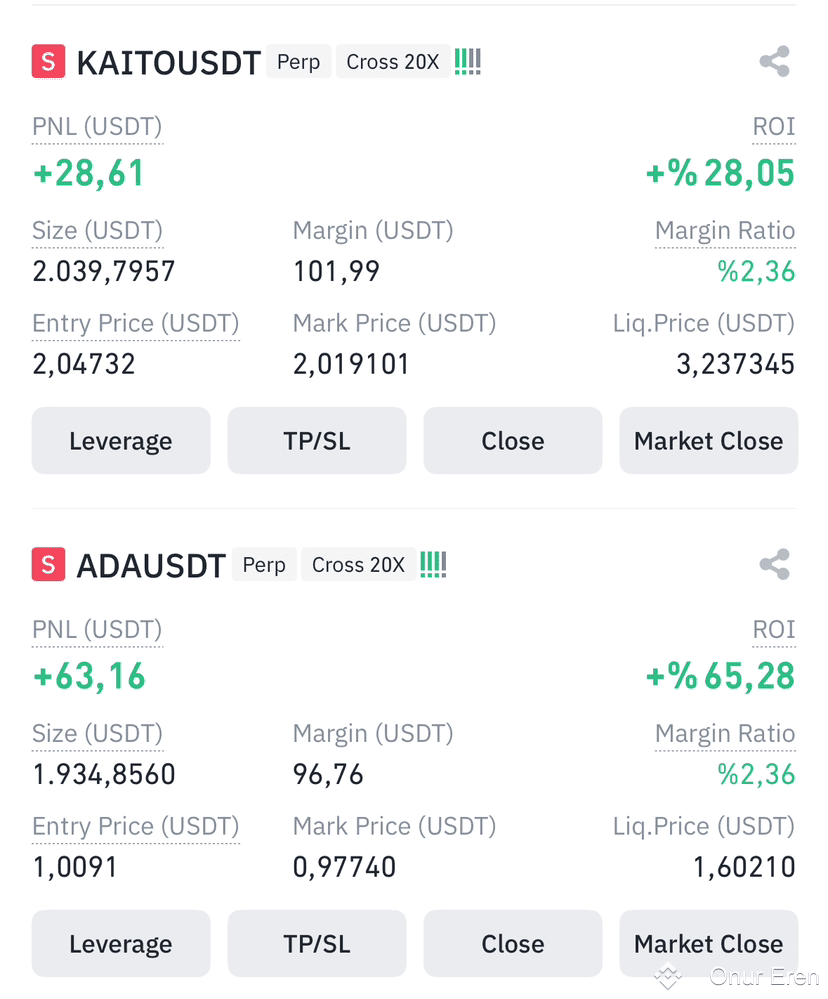The height and width of the screenshot is (999, 828).
Task: Open the KAITOUSDT Perp contract
Action: point(299,62)
